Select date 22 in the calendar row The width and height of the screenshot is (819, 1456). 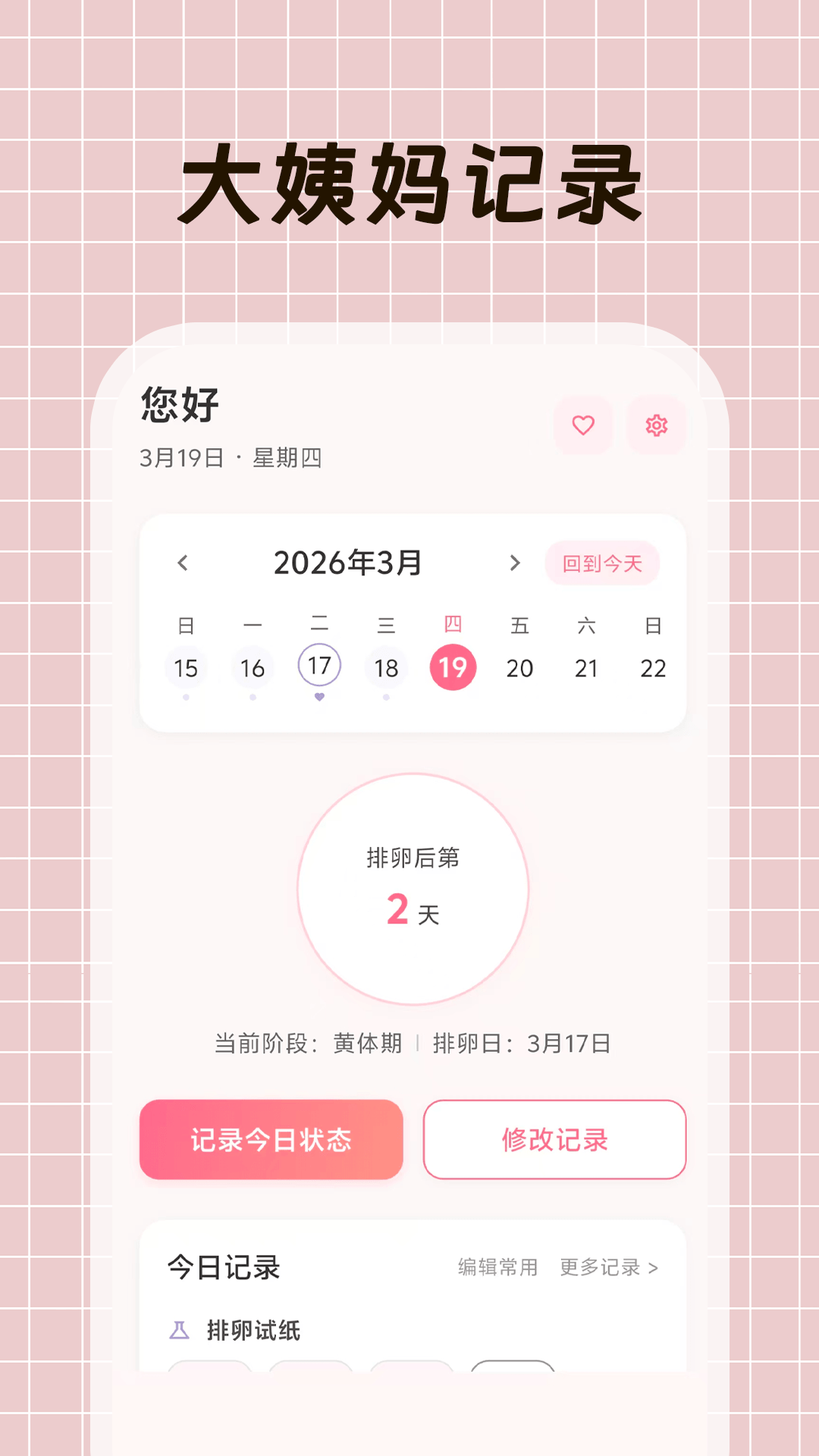(x=654, y=667)
